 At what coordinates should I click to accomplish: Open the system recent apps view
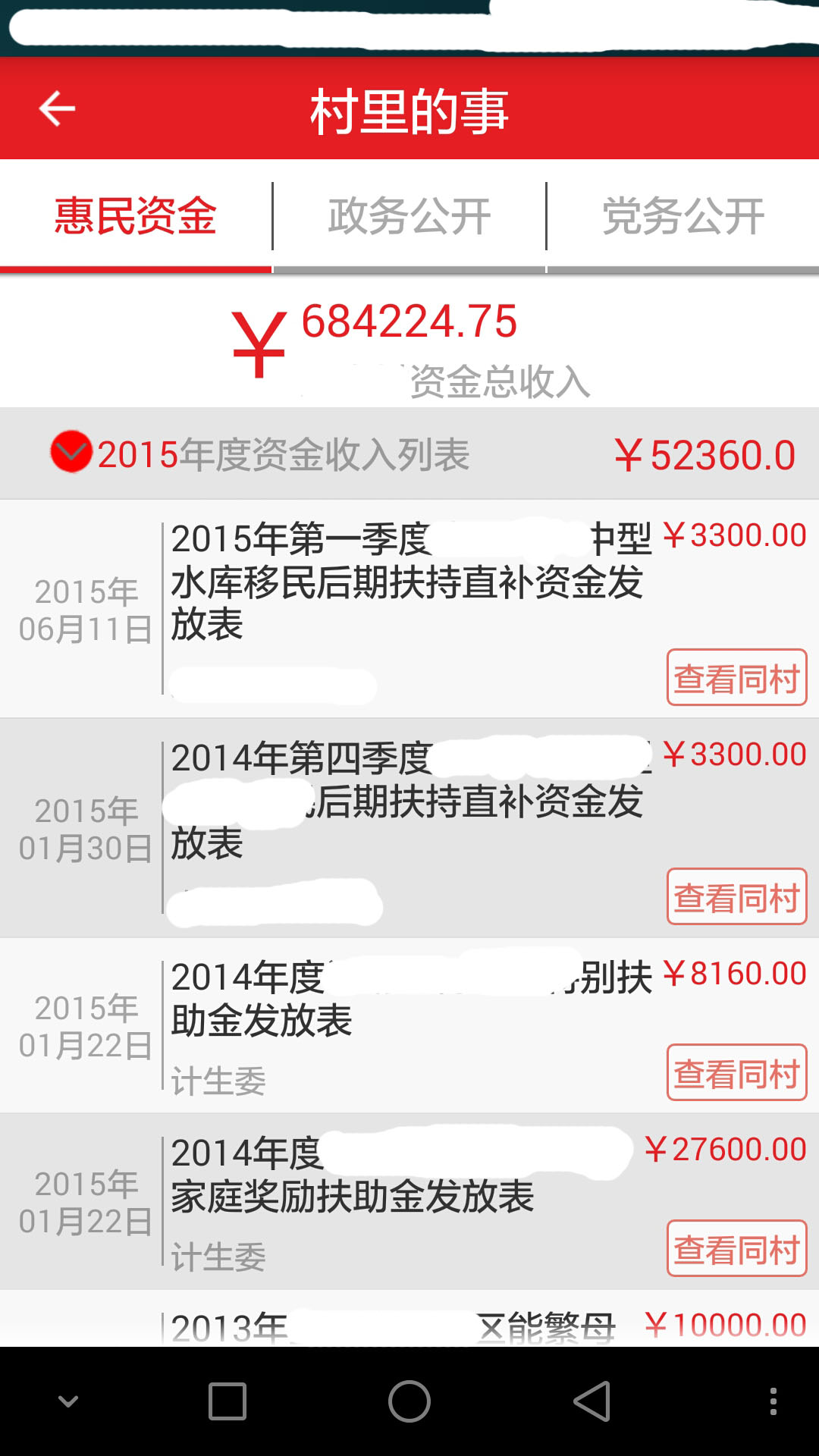(227, 1401)
